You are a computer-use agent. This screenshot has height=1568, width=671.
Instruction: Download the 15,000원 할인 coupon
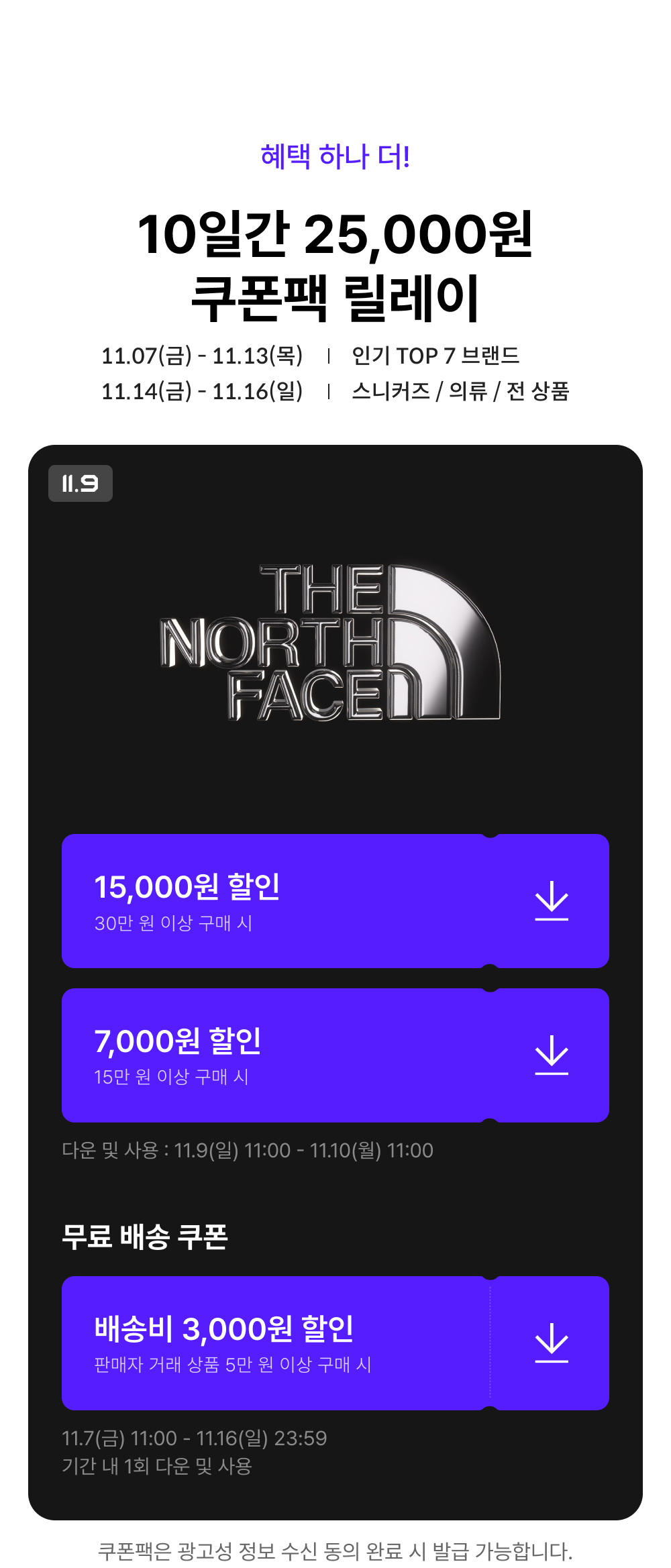[x=552, y=900]
